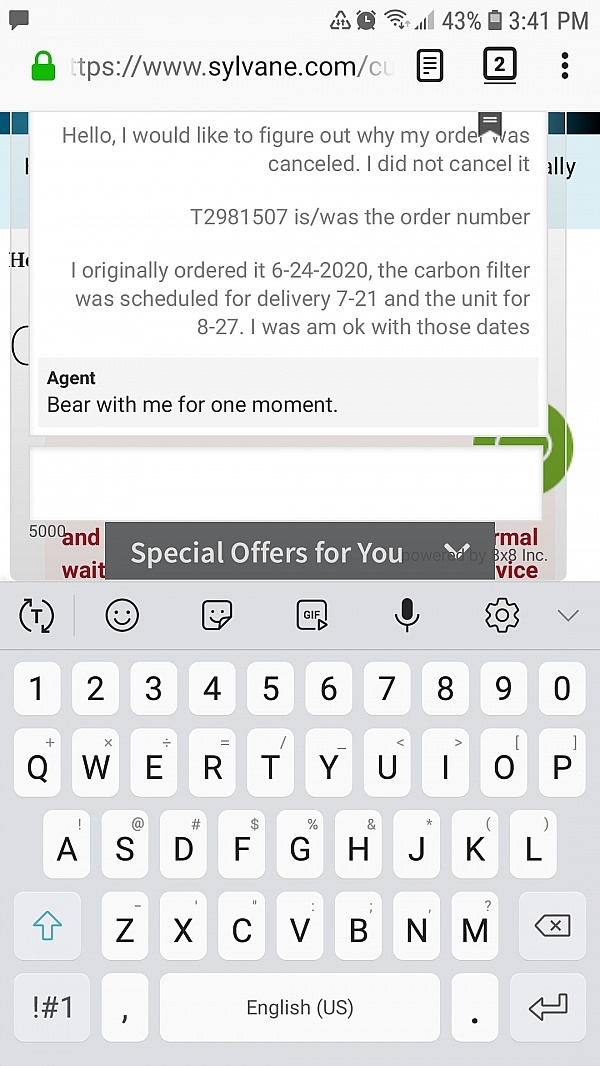The width and height of the screenshot is (600, 1066).
Task: Tap the chat bookmark flag icon
Action: 489,123
